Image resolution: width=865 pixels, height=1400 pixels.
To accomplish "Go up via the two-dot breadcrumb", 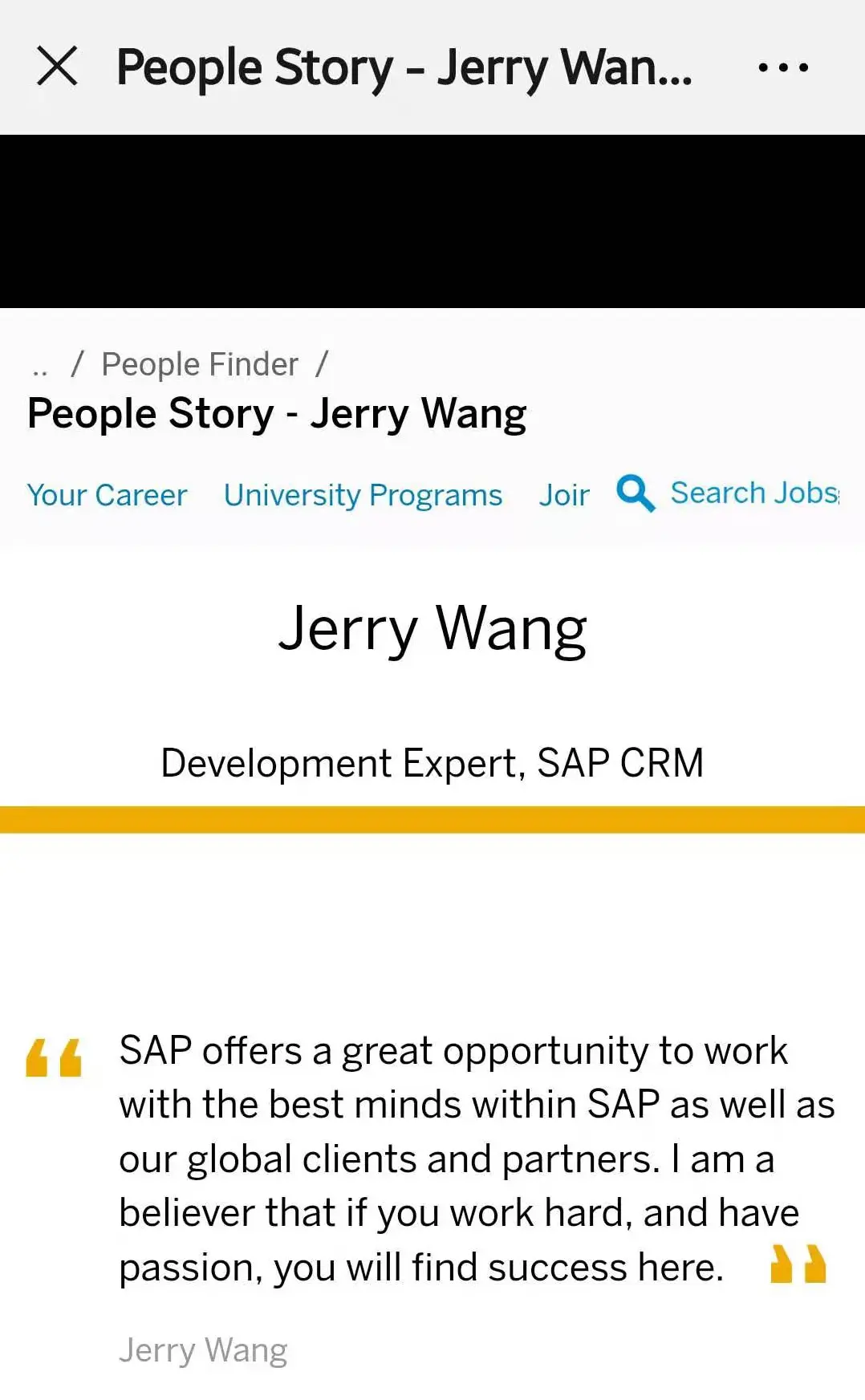I will tap(40, 368).
